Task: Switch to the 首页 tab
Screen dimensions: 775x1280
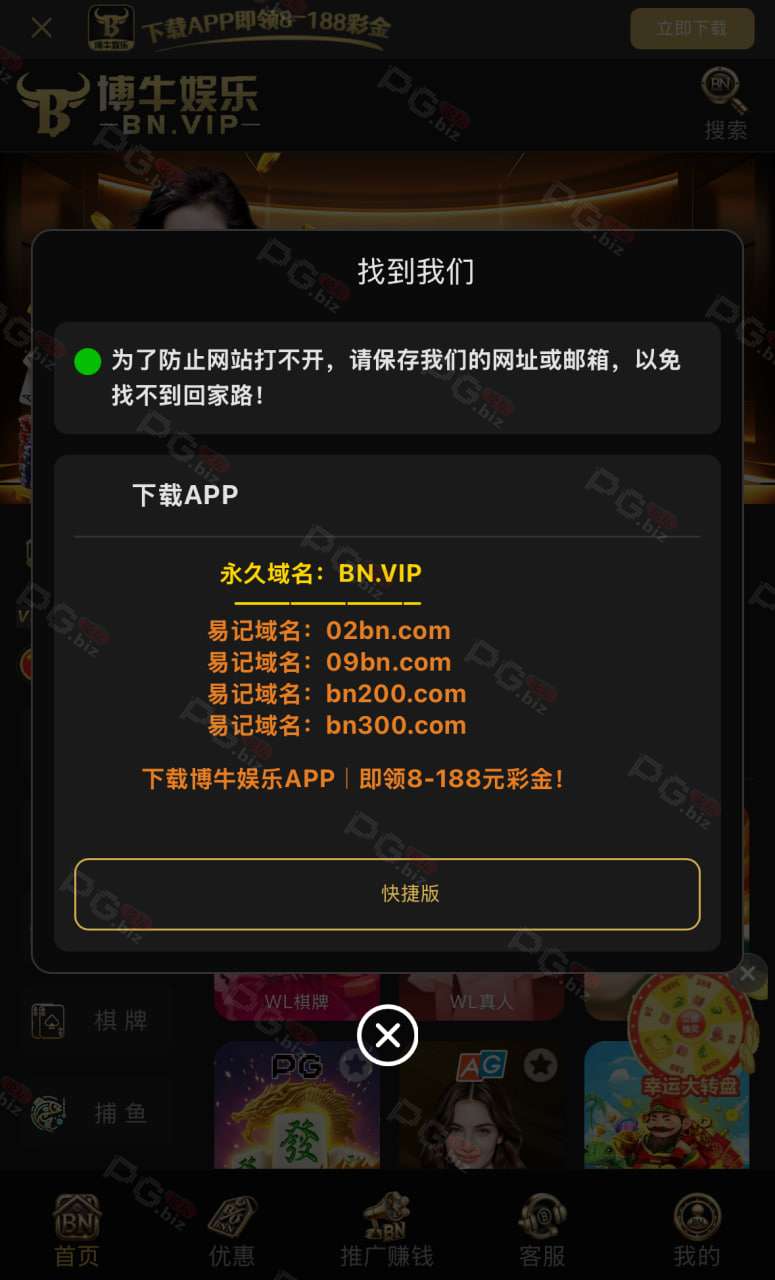Action: 77,1229
